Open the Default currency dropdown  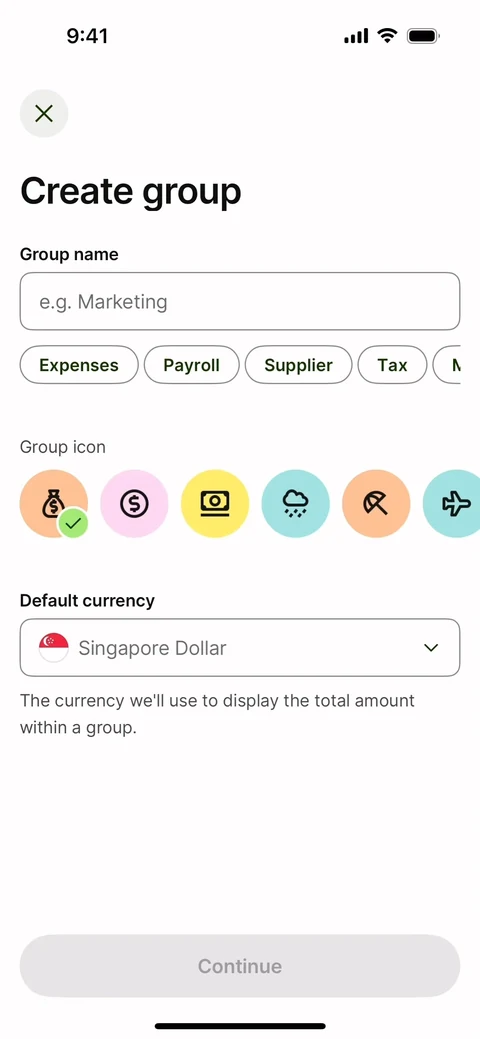240,647
